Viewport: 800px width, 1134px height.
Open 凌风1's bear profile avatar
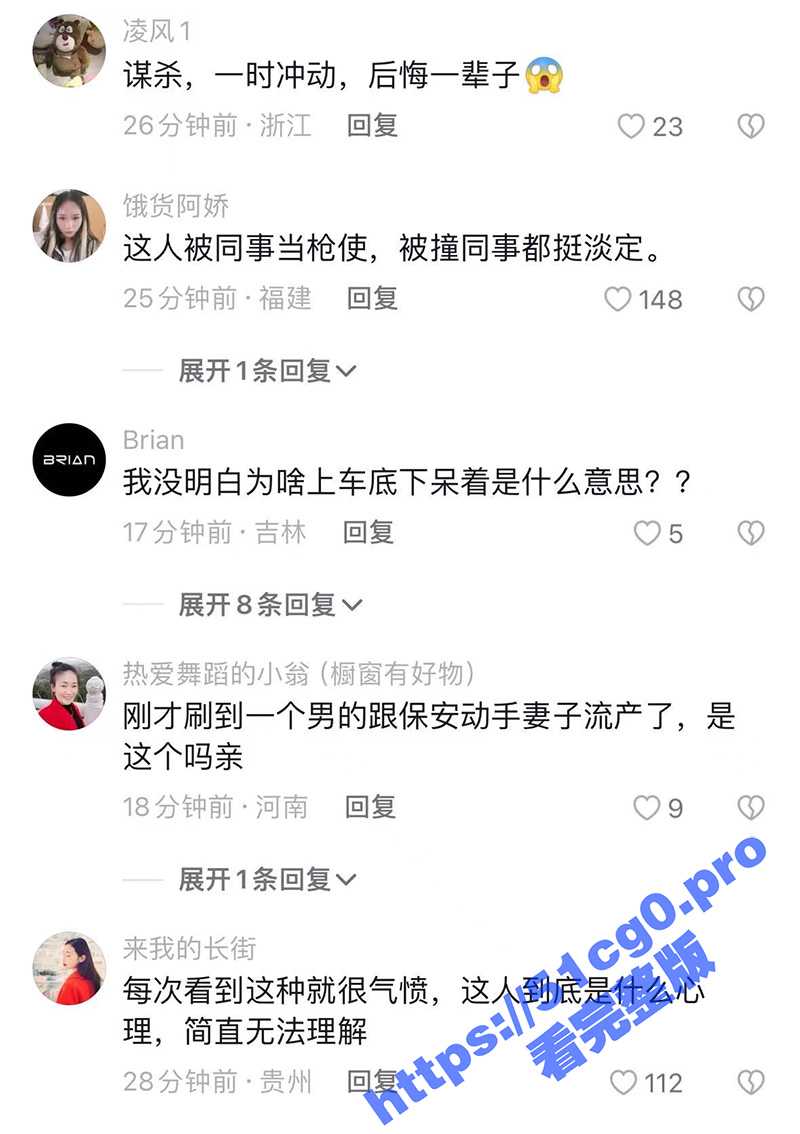69,52
